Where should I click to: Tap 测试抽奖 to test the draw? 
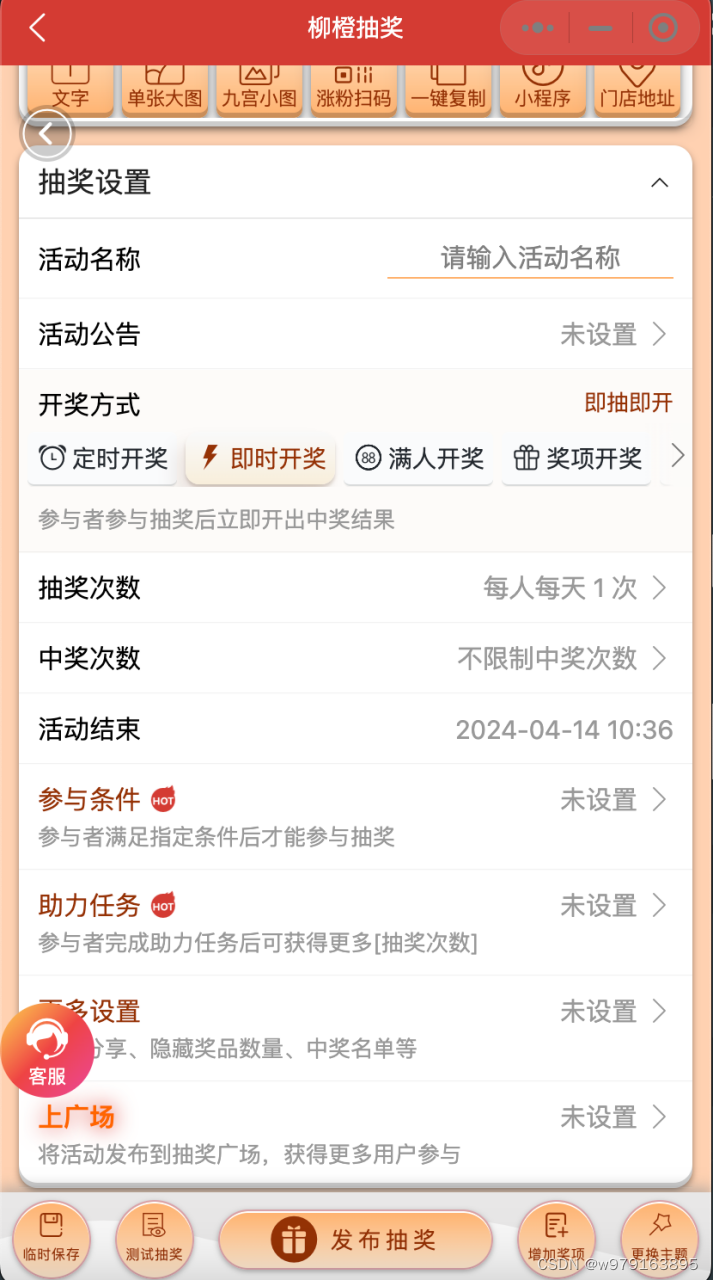pos(154,1239)
